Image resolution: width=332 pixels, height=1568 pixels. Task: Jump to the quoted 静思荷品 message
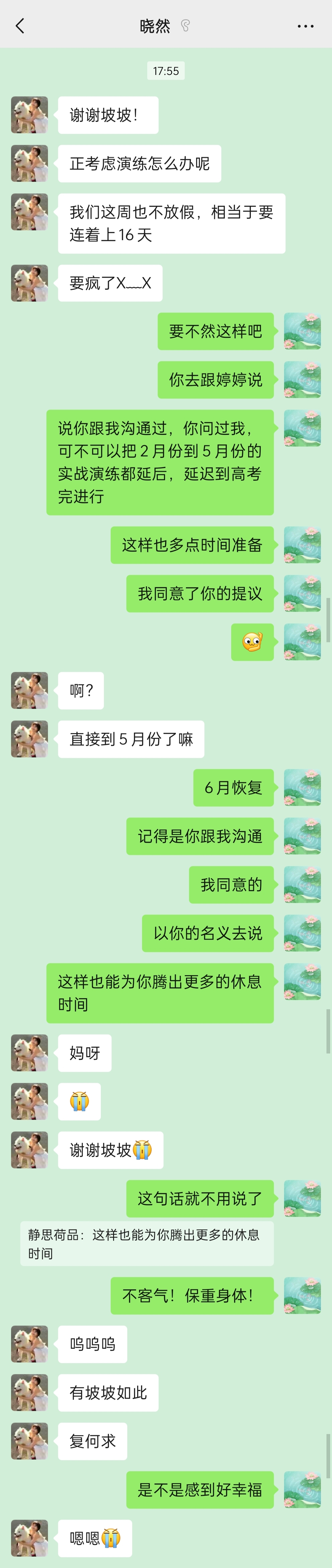(x=146, y=1244)
